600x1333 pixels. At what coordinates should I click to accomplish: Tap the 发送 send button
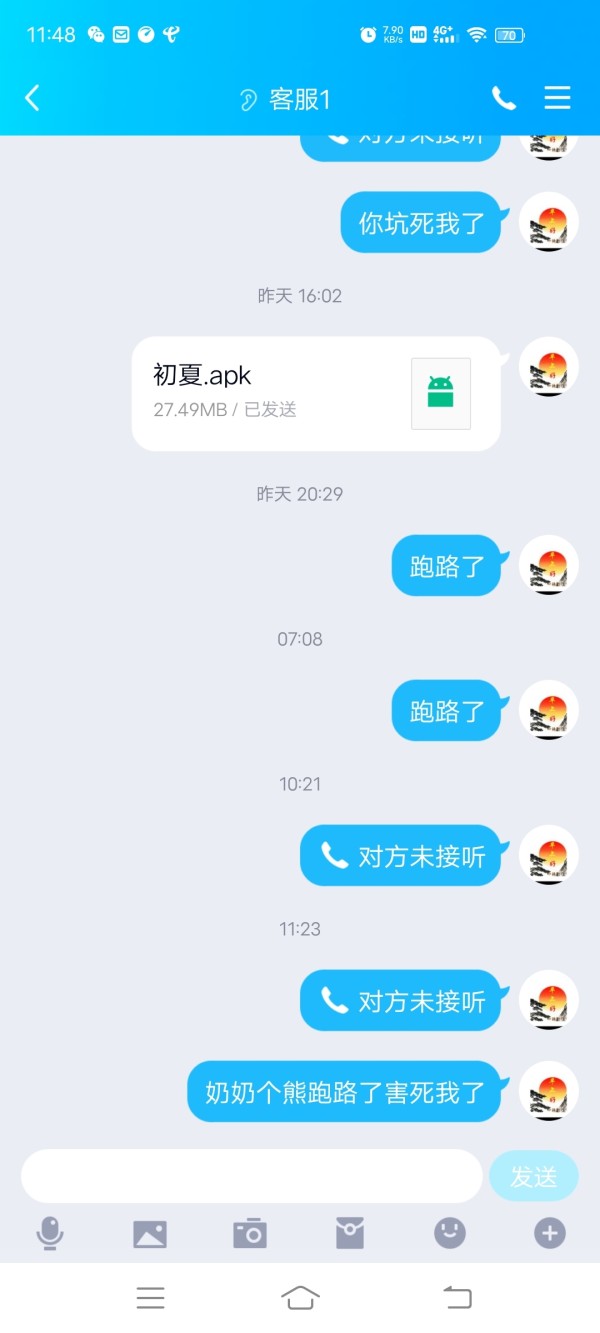(x=534, y=1177)
